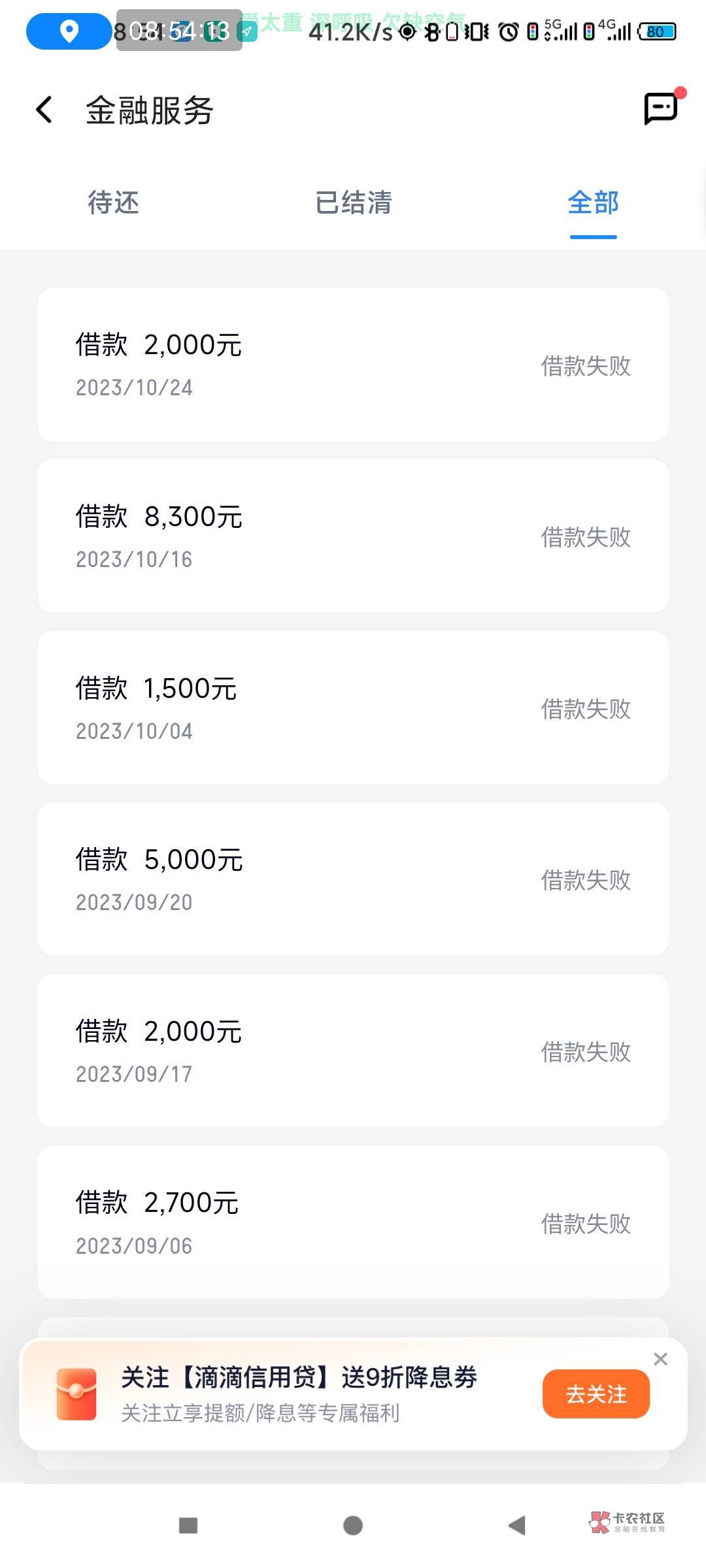
Task: Switch to the 待还 tab
Action: coord(114,203)
